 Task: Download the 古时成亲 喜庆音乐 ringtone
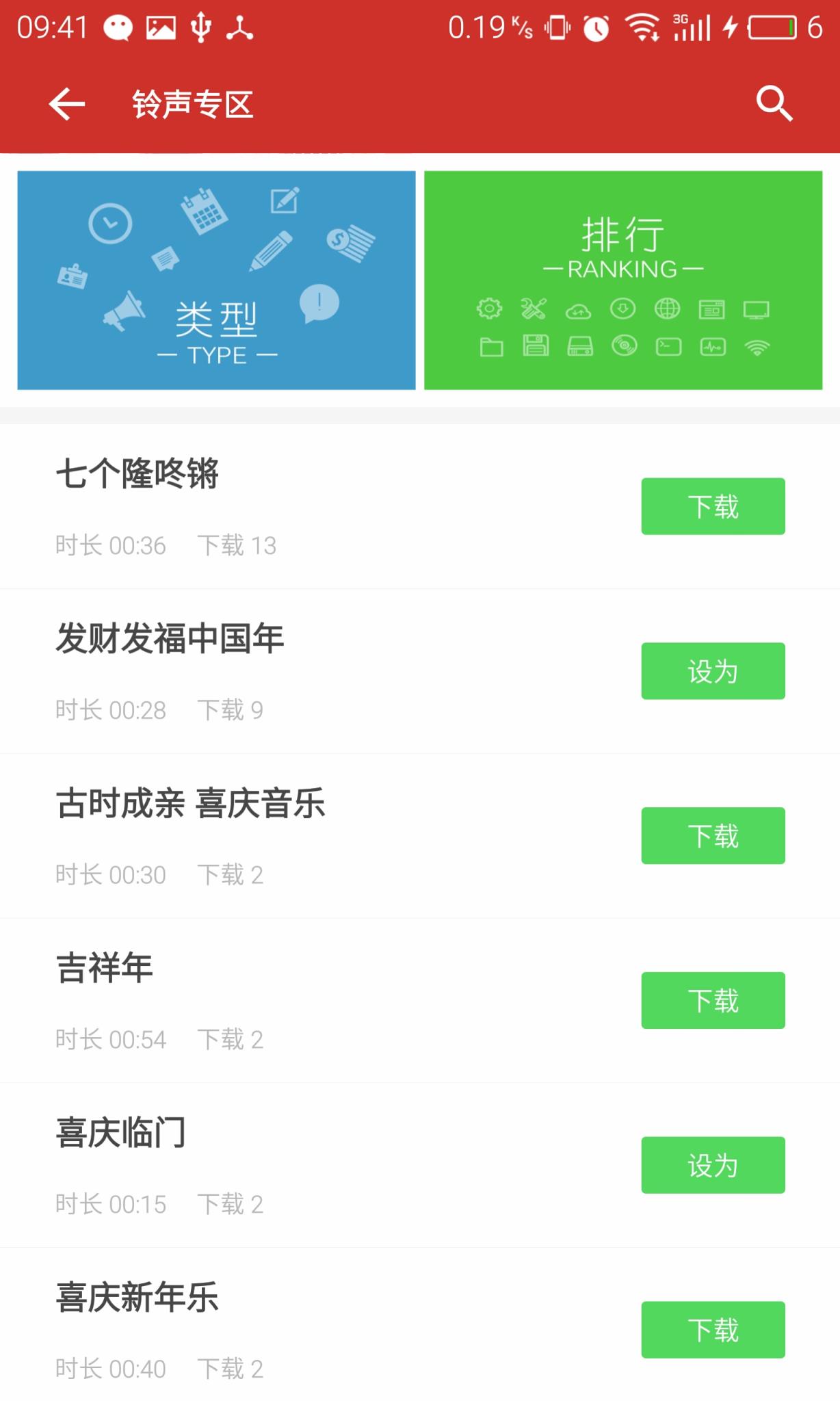712,835
